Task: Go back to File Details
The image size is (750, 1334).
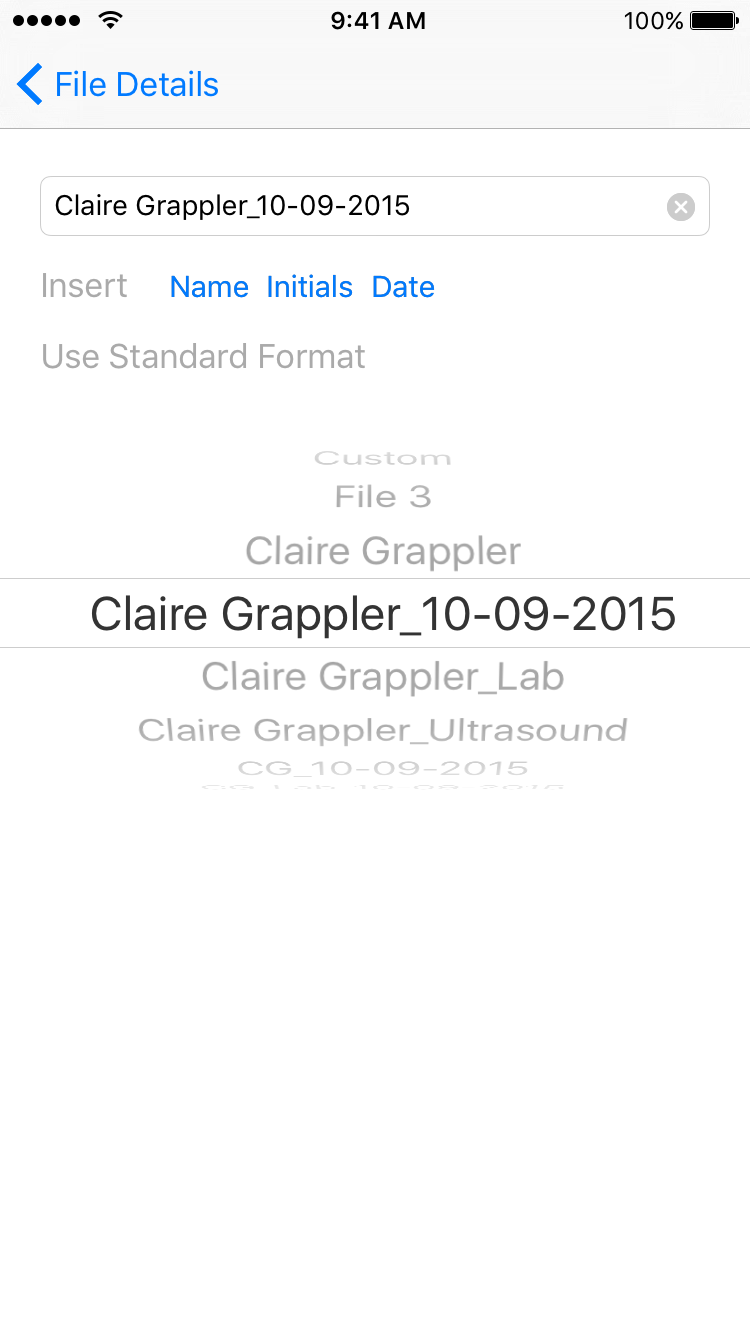Action: (118, 85)
